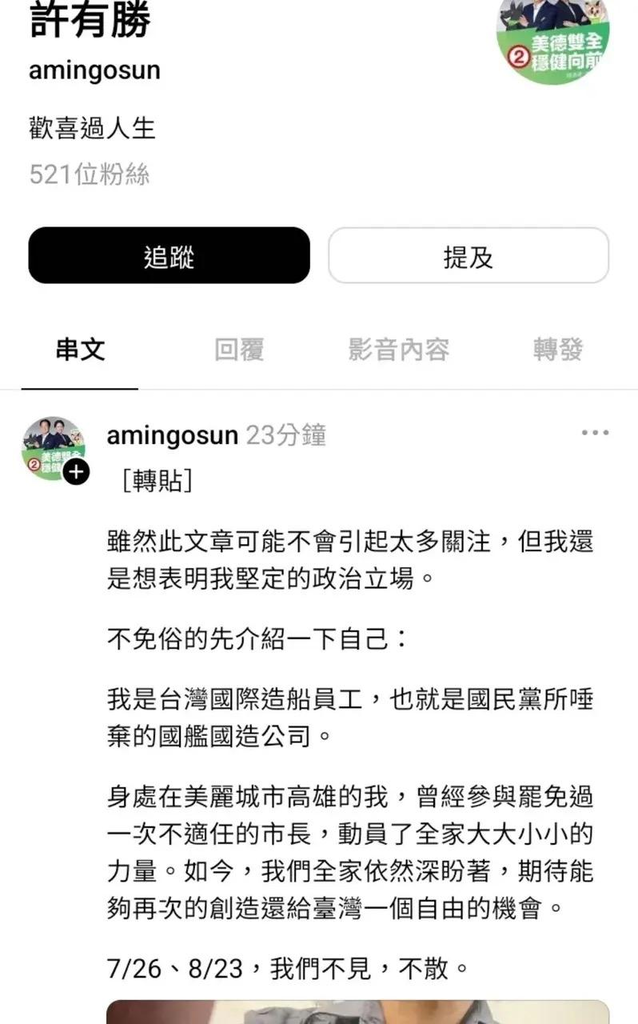Select the 轉發 tab
This screenshot has height=1024, width=638.
click(558, 349)
